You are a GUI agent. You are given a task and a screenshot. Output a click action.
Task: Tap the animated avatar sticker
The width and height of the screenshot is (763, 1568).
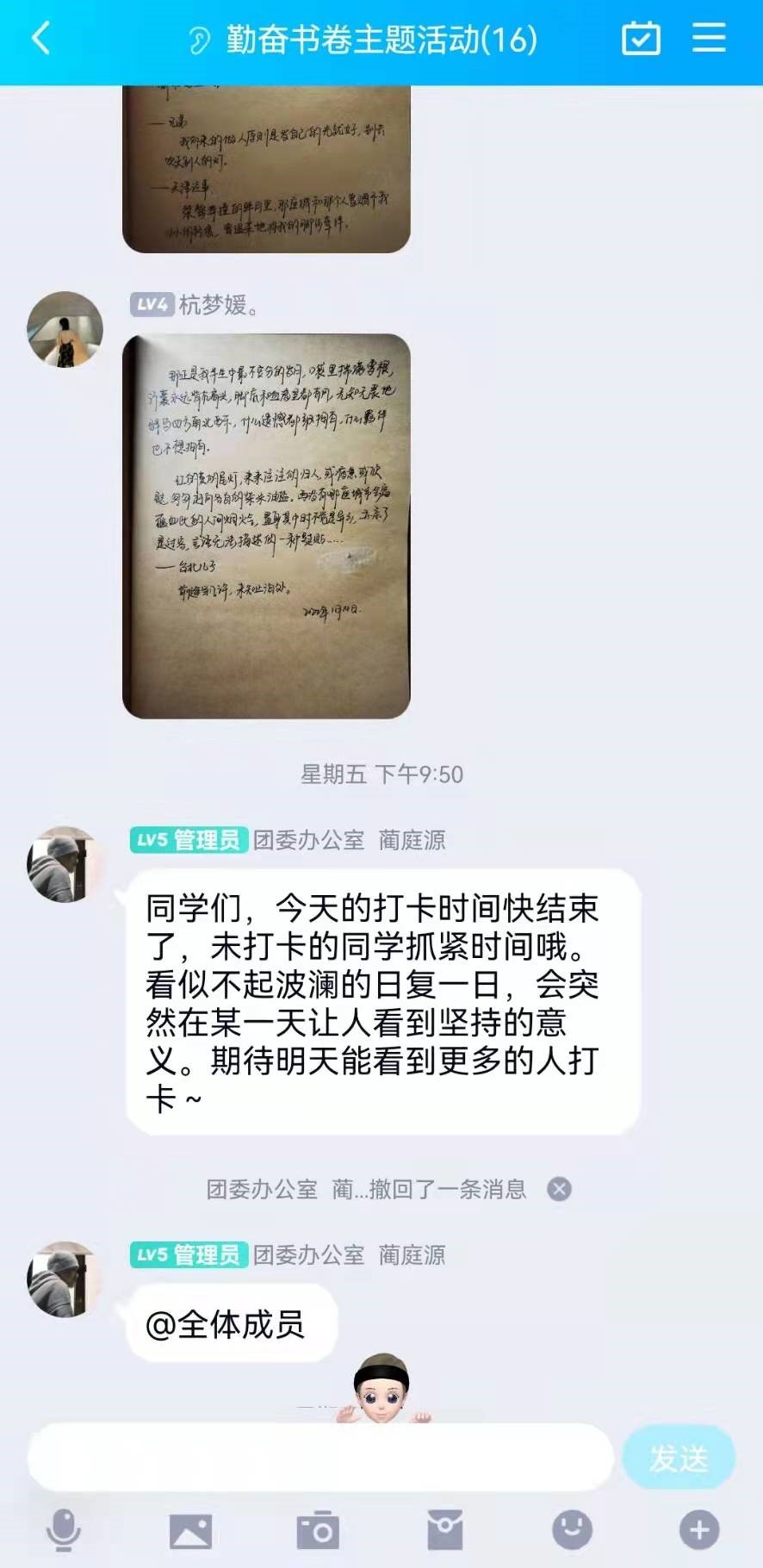[382, 1389]
